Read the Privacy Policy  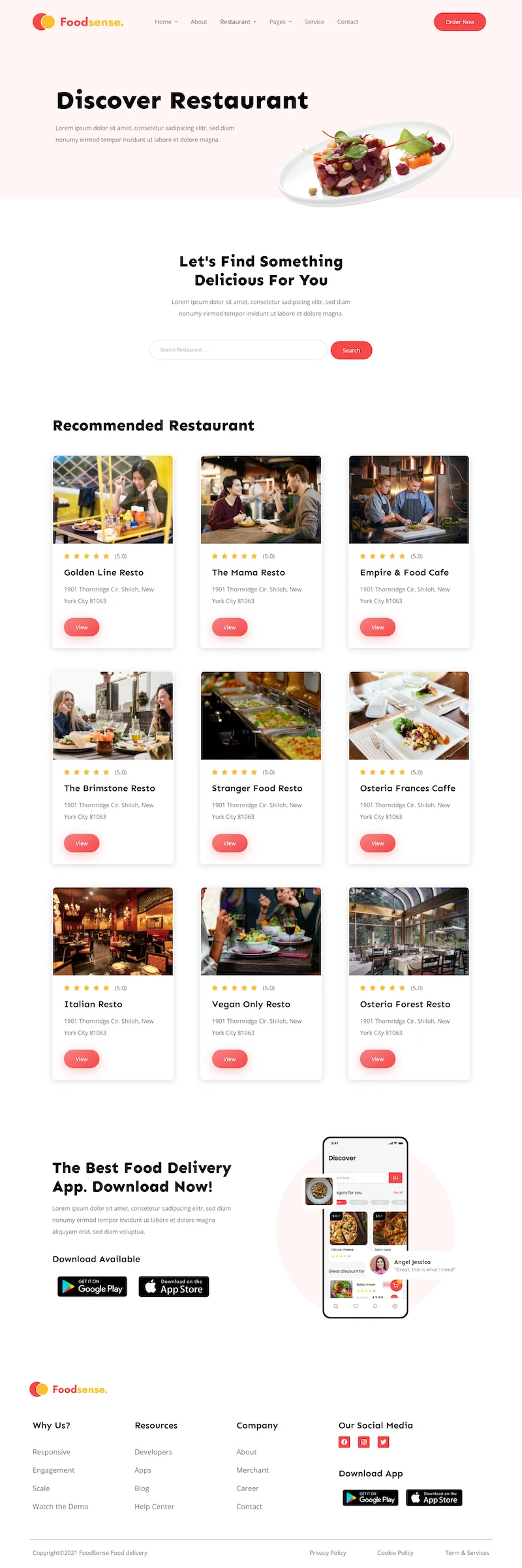tap(328, 1553)
